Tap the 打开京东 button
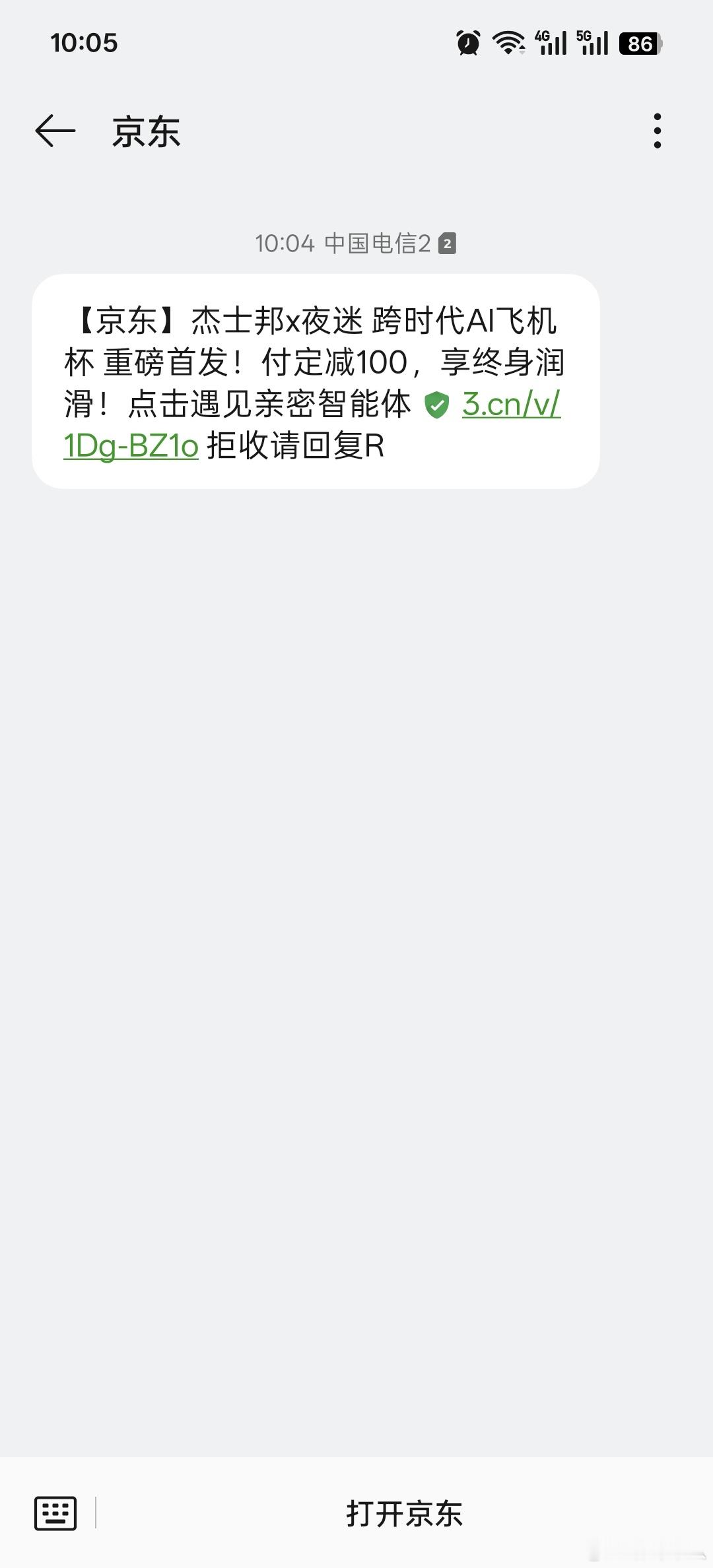Screen dimensions: 713x1568 [404, 1514]
